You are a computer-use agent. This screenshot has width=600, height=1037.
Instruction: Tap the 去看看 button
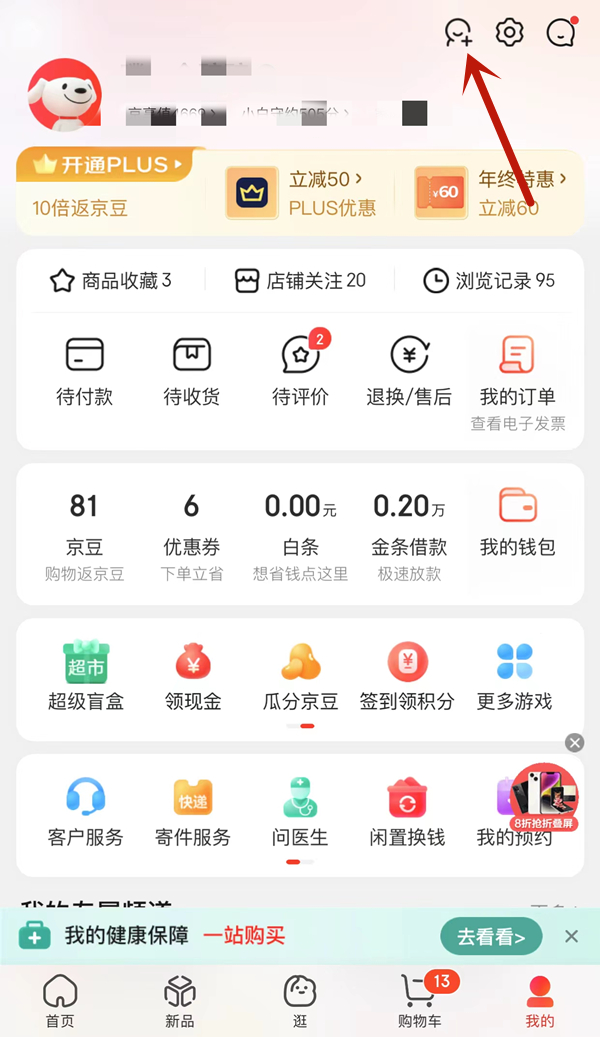coord(491,937)
